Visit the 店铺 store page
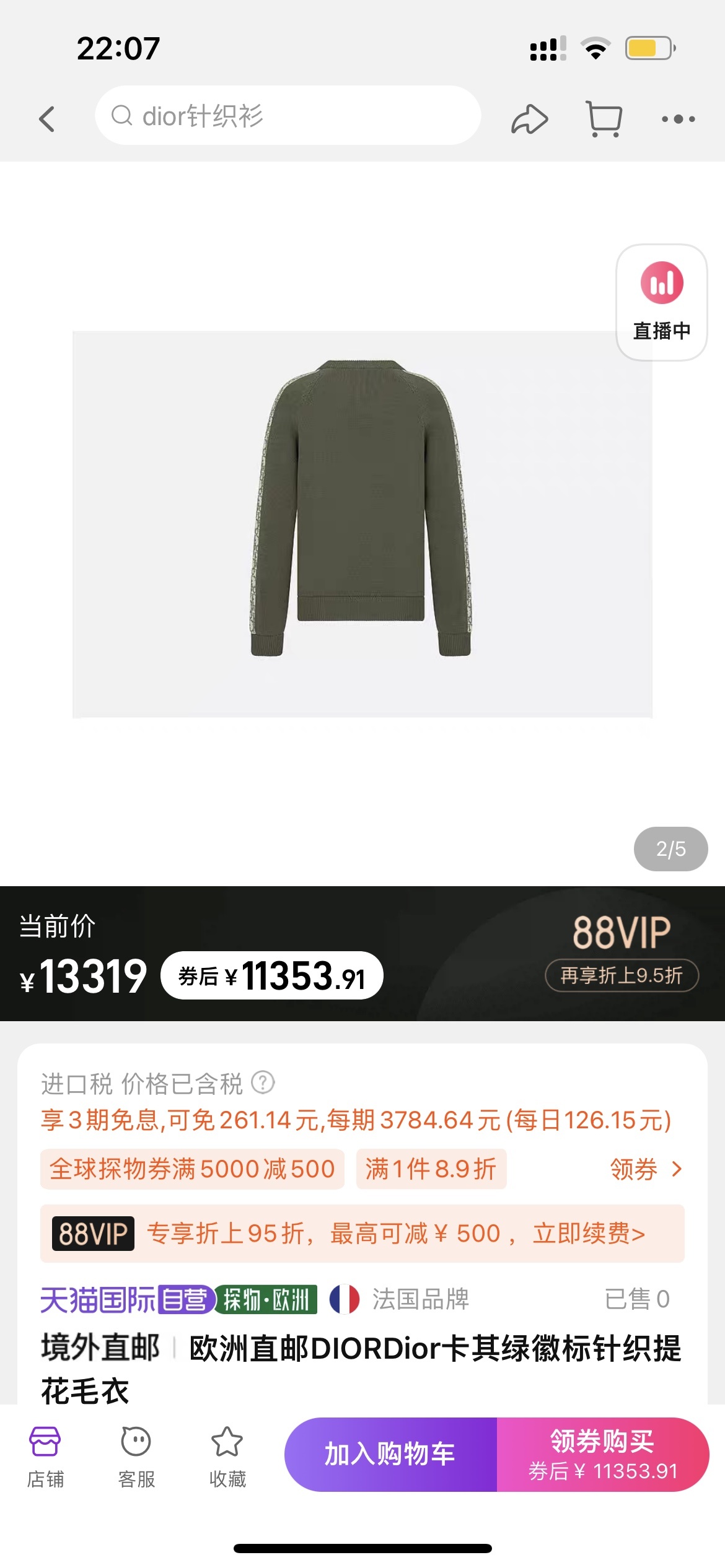Screen dimensions: 725x1568 point(45,1457)
